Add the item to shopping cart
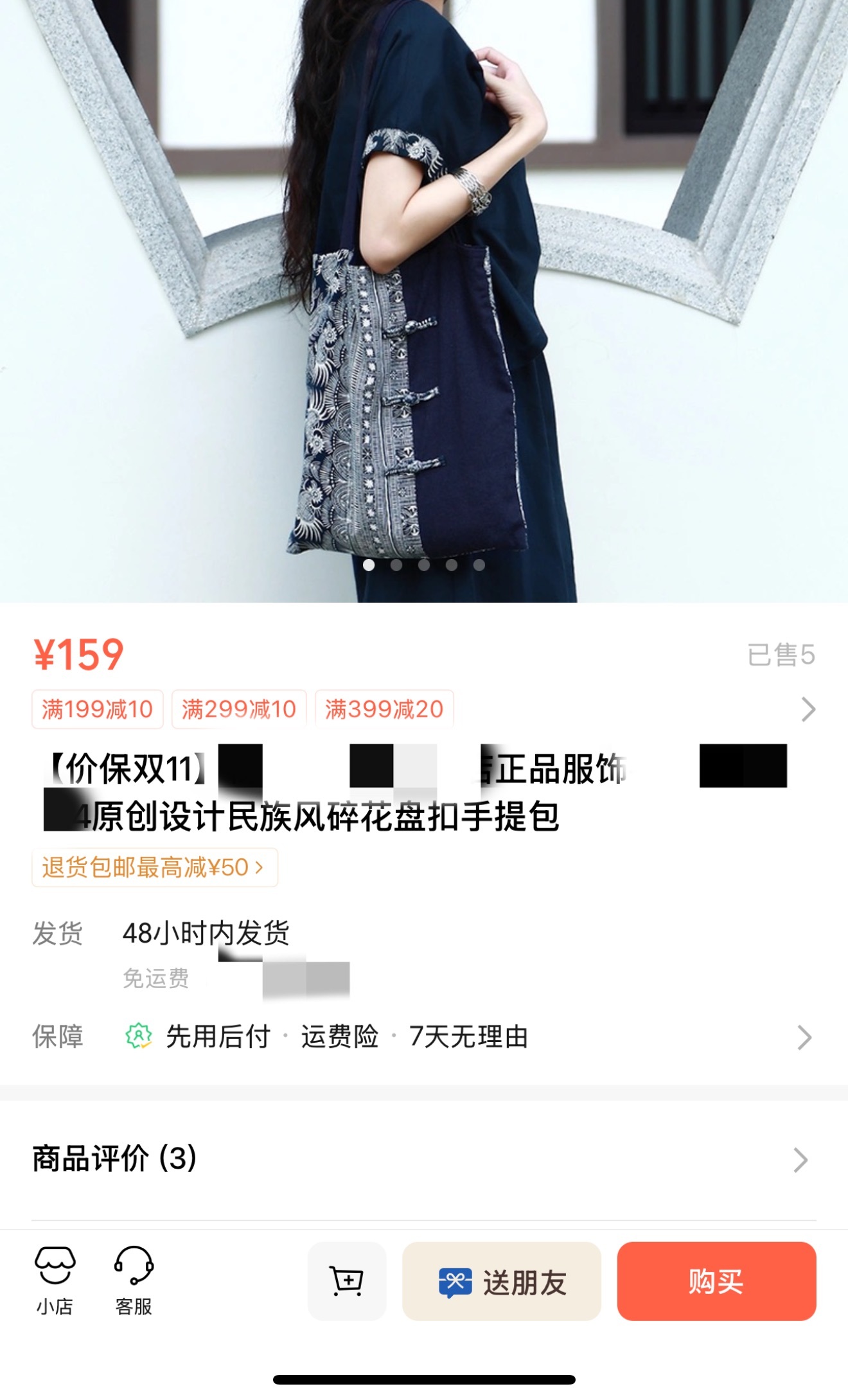 click(347, 1281)
